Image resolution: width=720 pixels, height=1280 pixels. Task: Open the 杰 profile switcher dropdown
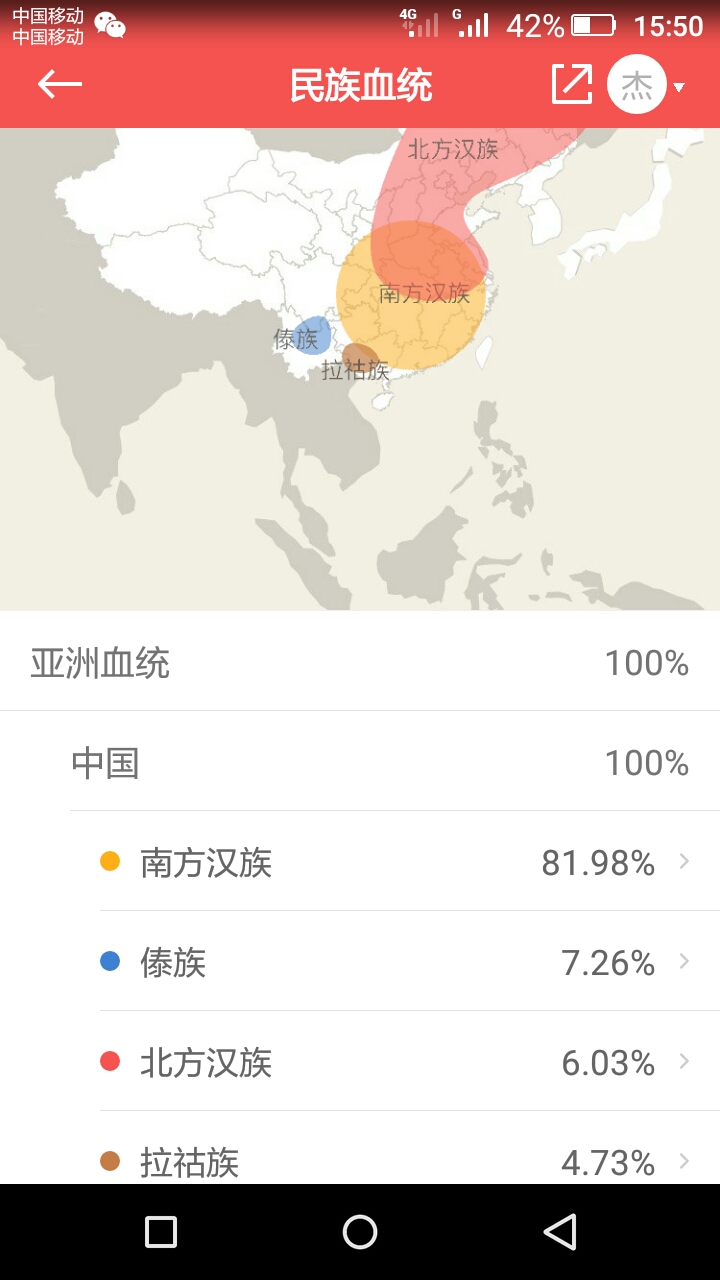tap(647, 86)
